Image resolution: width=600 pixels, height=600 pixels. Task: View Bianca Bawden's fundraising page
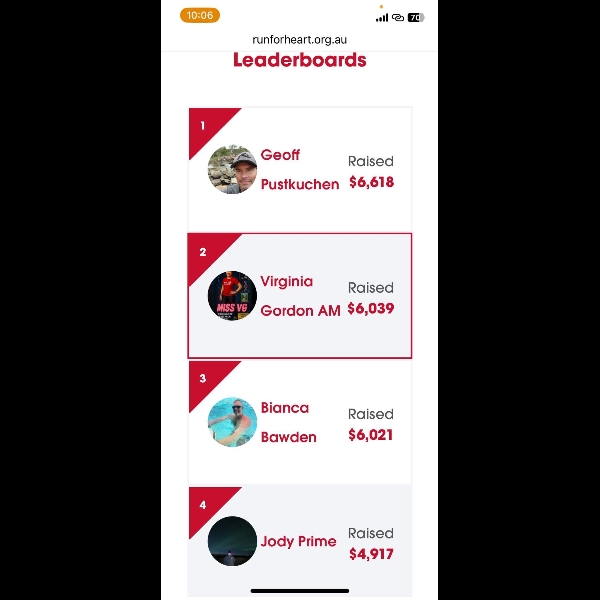tap(299, 422)
